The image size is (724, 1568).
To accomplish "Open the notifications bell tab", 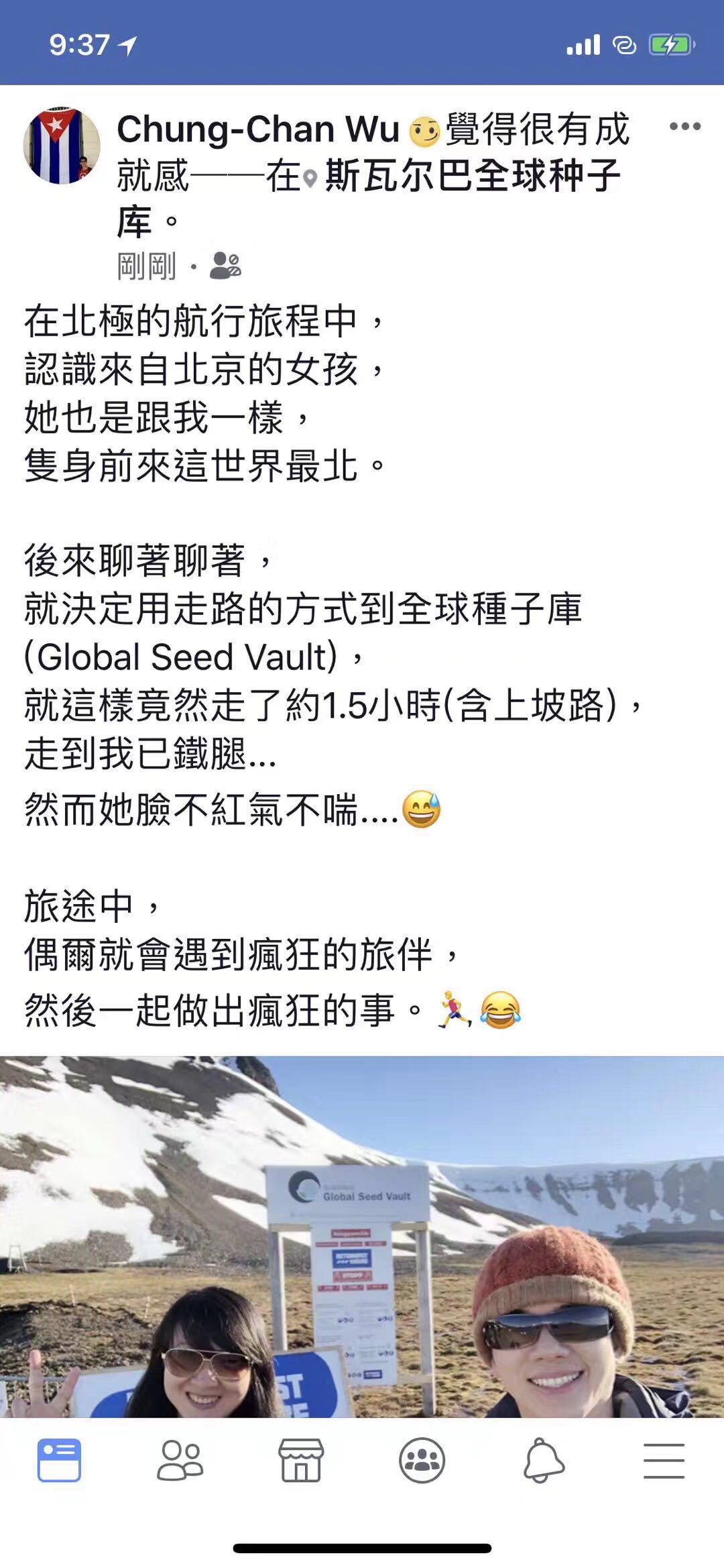I will pyautogui.click(x=544, y=1460).
